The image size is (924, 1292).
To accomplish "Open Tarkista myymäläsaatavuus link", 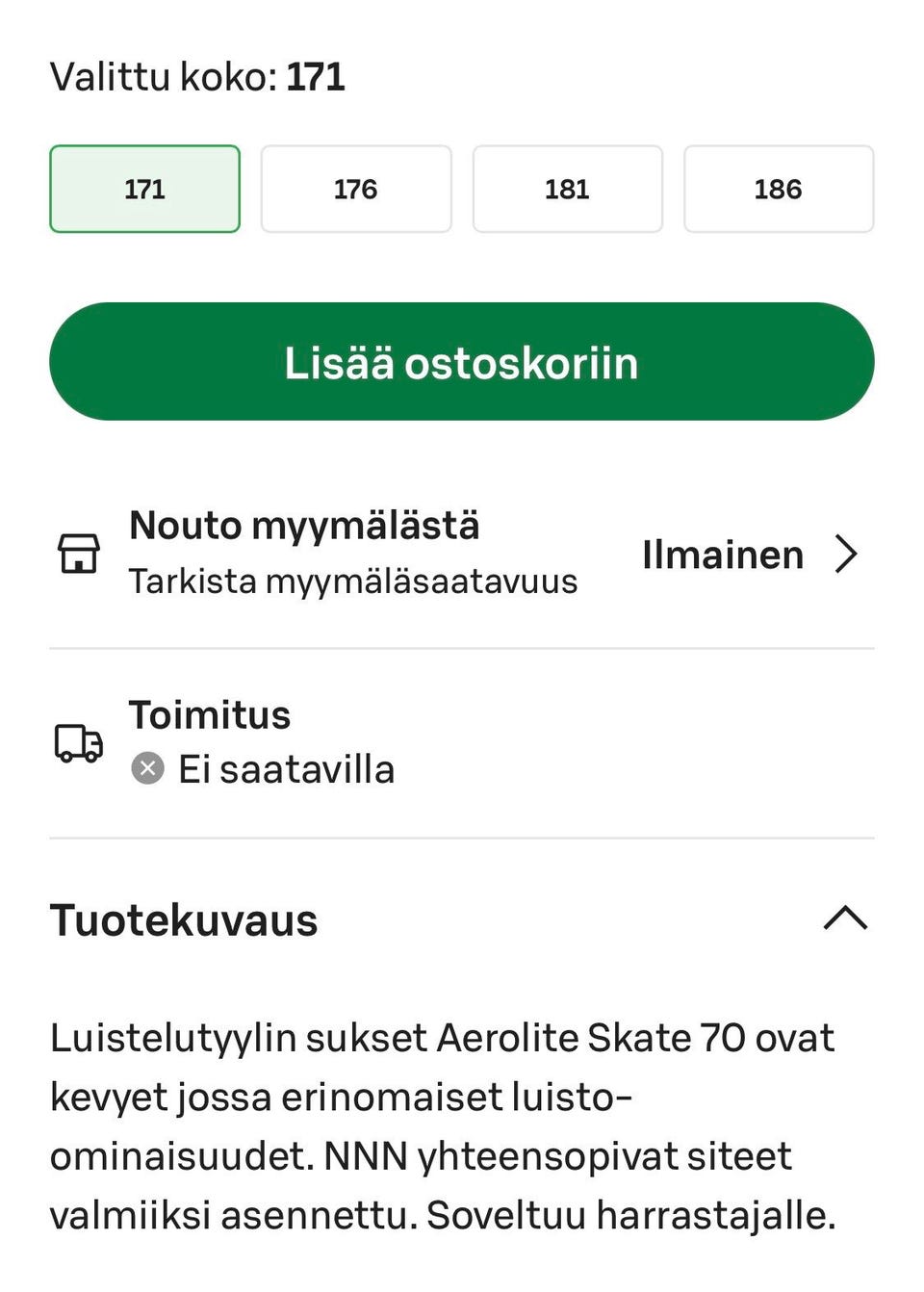I will [x=352, y=580].
